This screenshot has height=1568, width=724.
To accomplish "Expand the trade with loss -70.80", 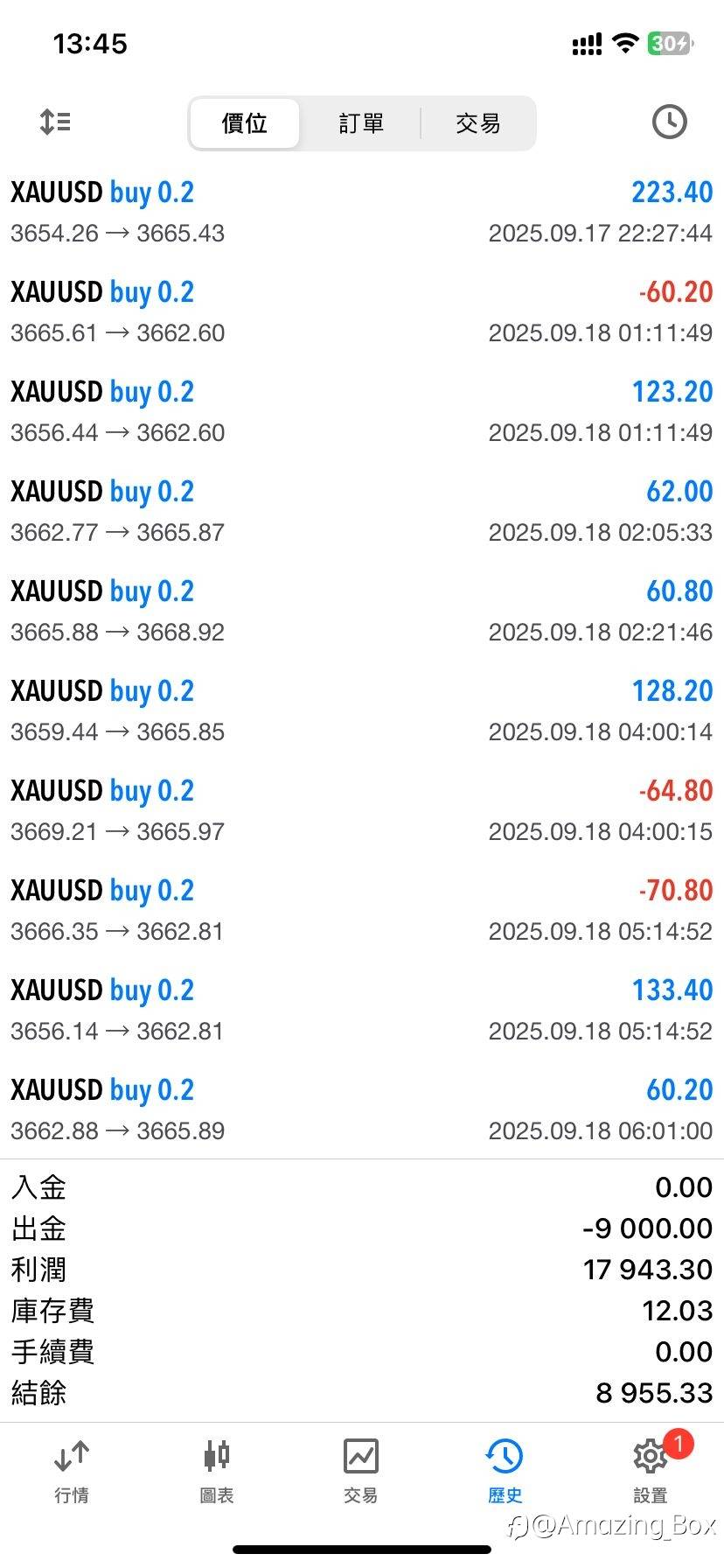I will click(x=362, y=910).
